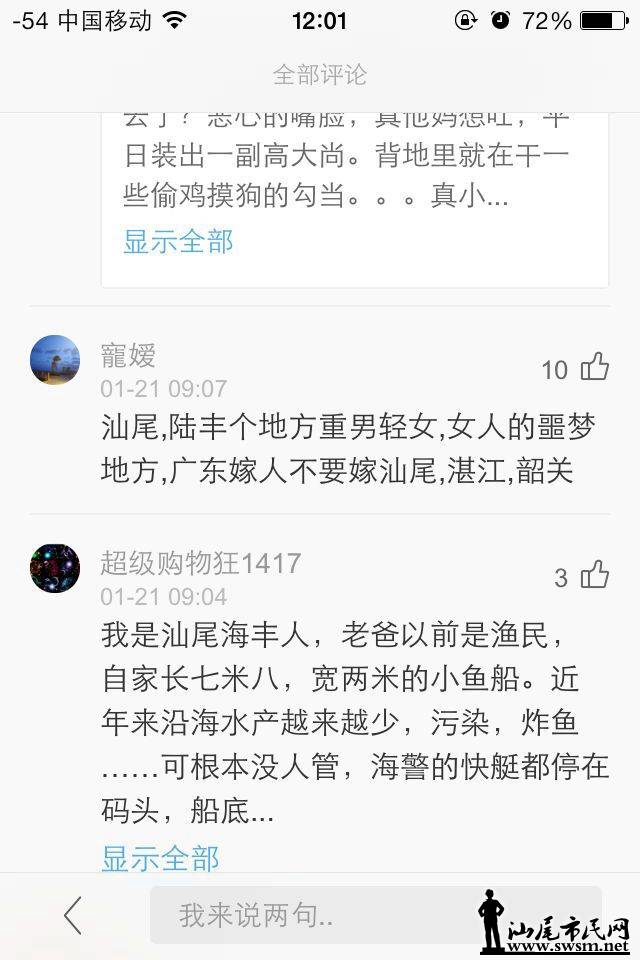This screenshot has height=960, width=640.
Task: Go back using the bottom arrow
Action: coord(72,915)
